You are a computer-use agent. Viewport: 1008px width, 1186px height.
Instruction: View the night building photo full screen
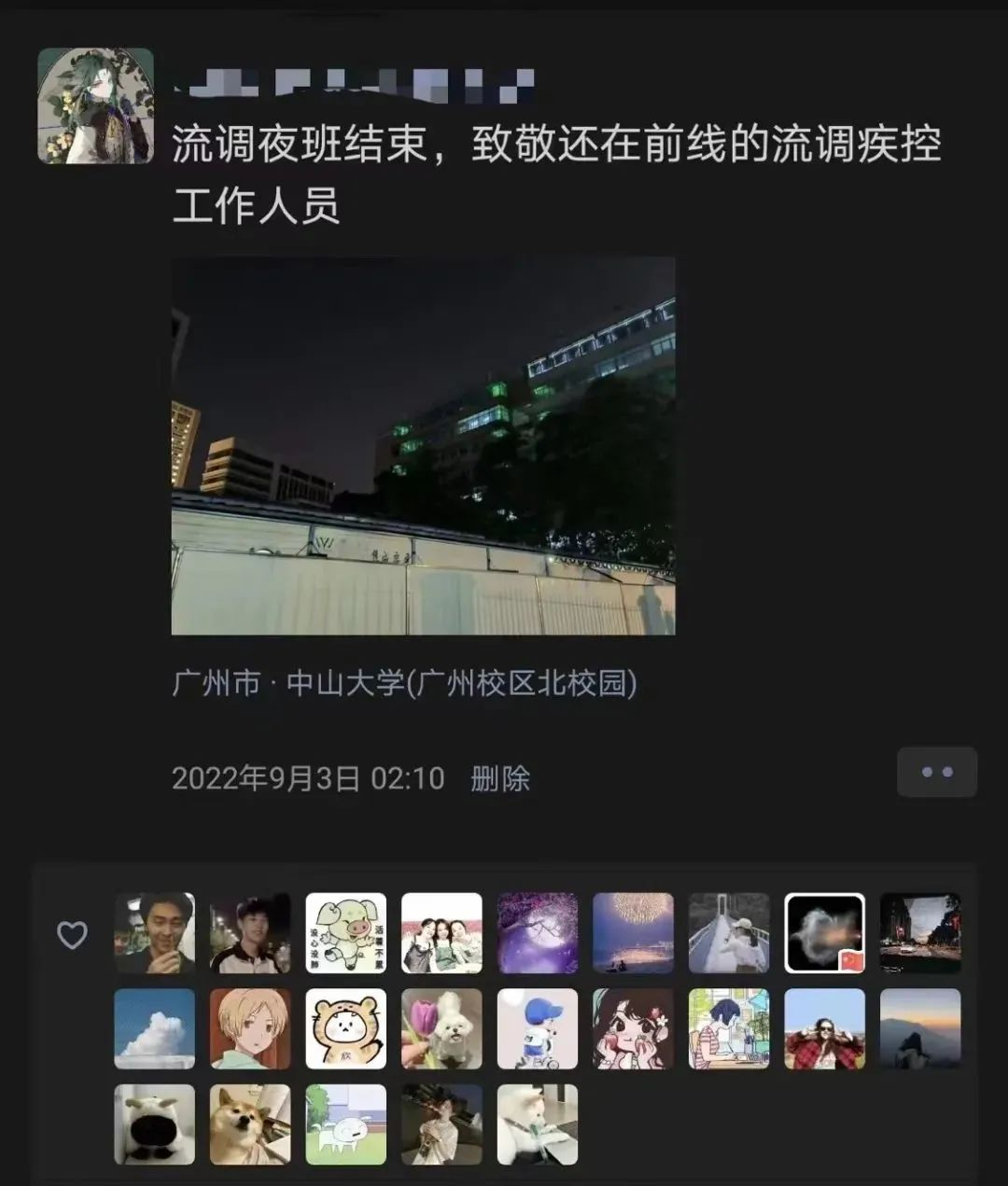(x=423, y=446)
